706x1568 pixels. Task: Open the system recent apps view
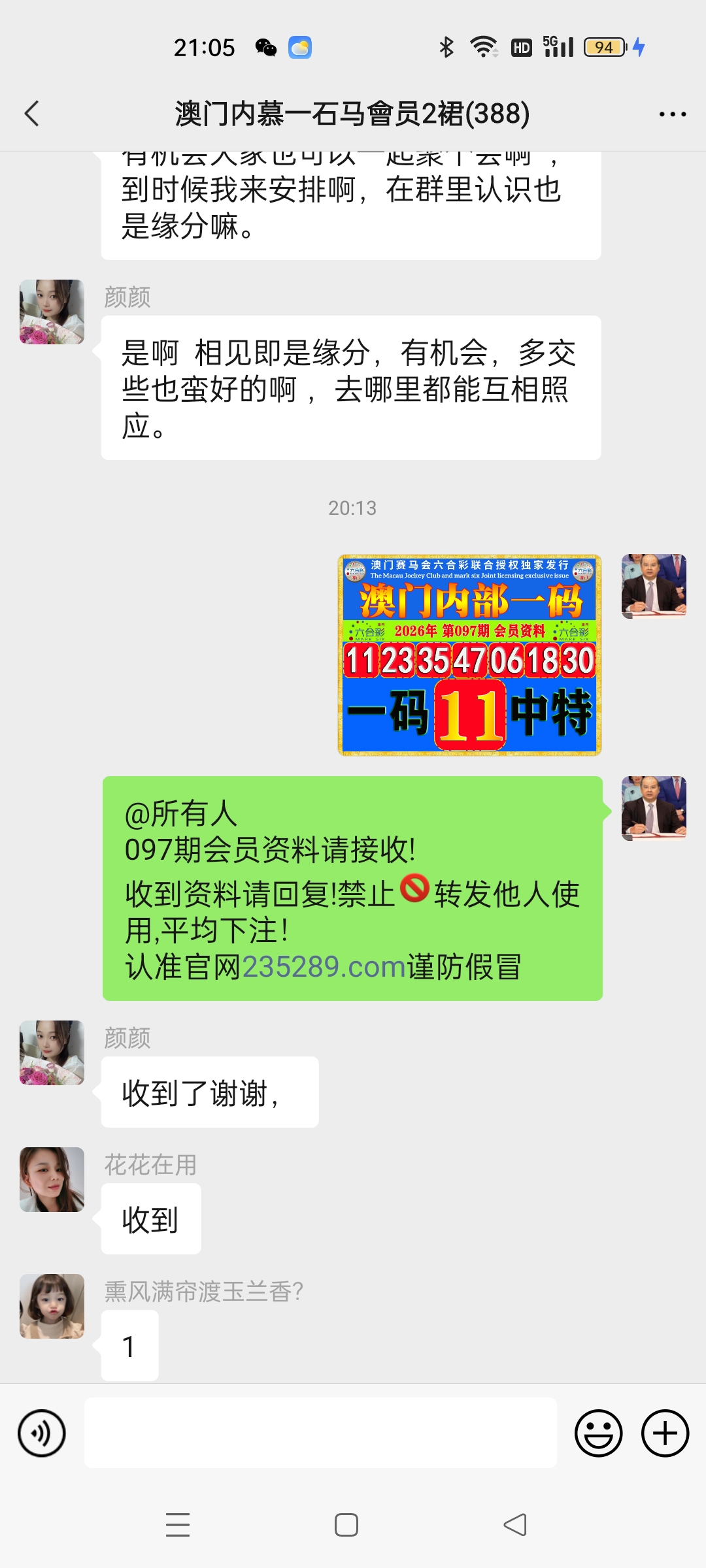pos(178,1525)
